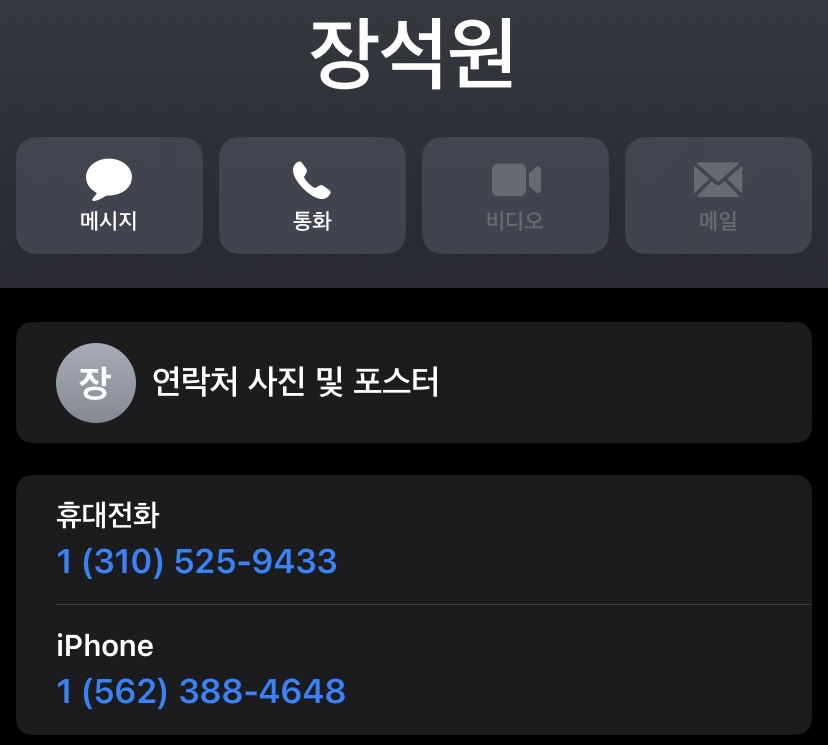
Task: Tap the 통화 call button
Action: tap(312, 195)
